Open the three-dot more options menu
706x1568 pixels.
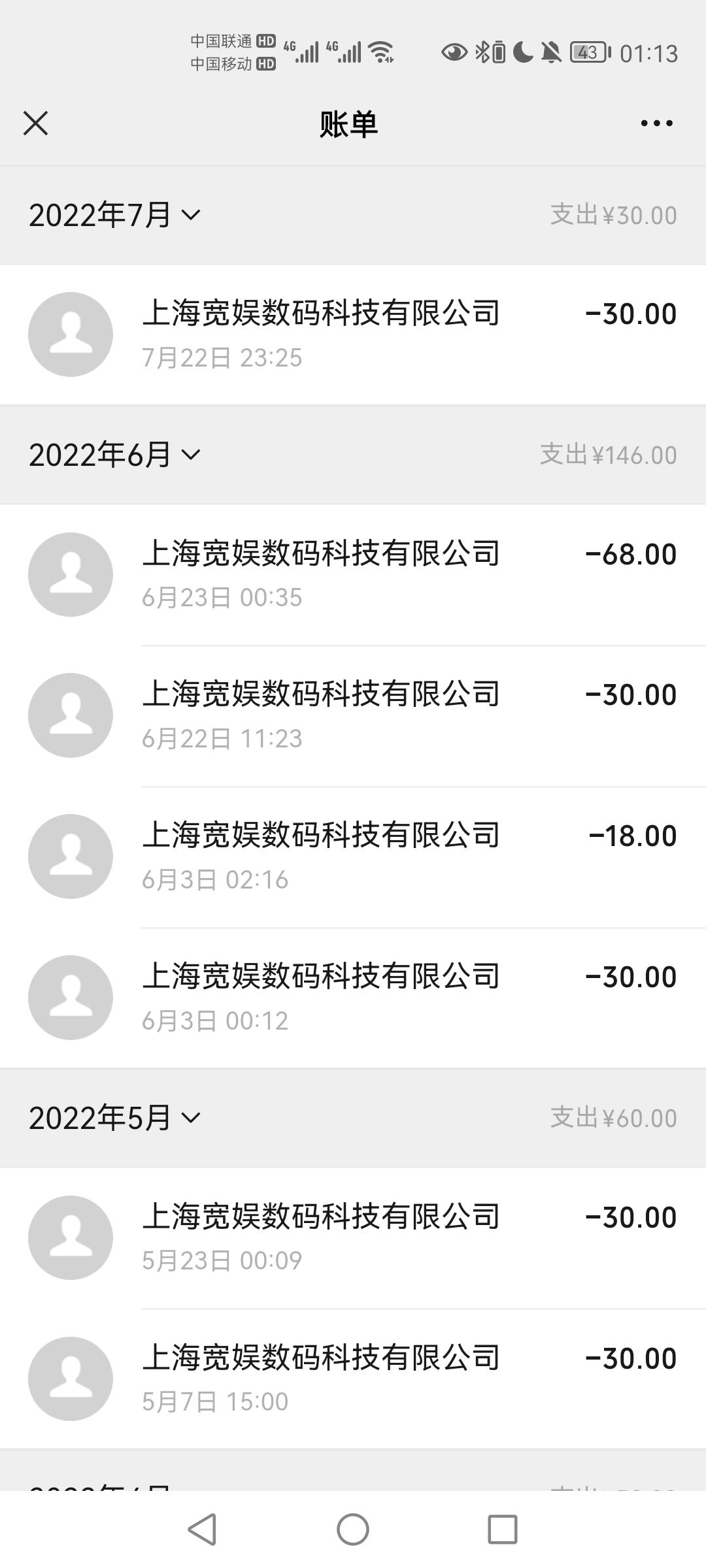coord(656,123)
